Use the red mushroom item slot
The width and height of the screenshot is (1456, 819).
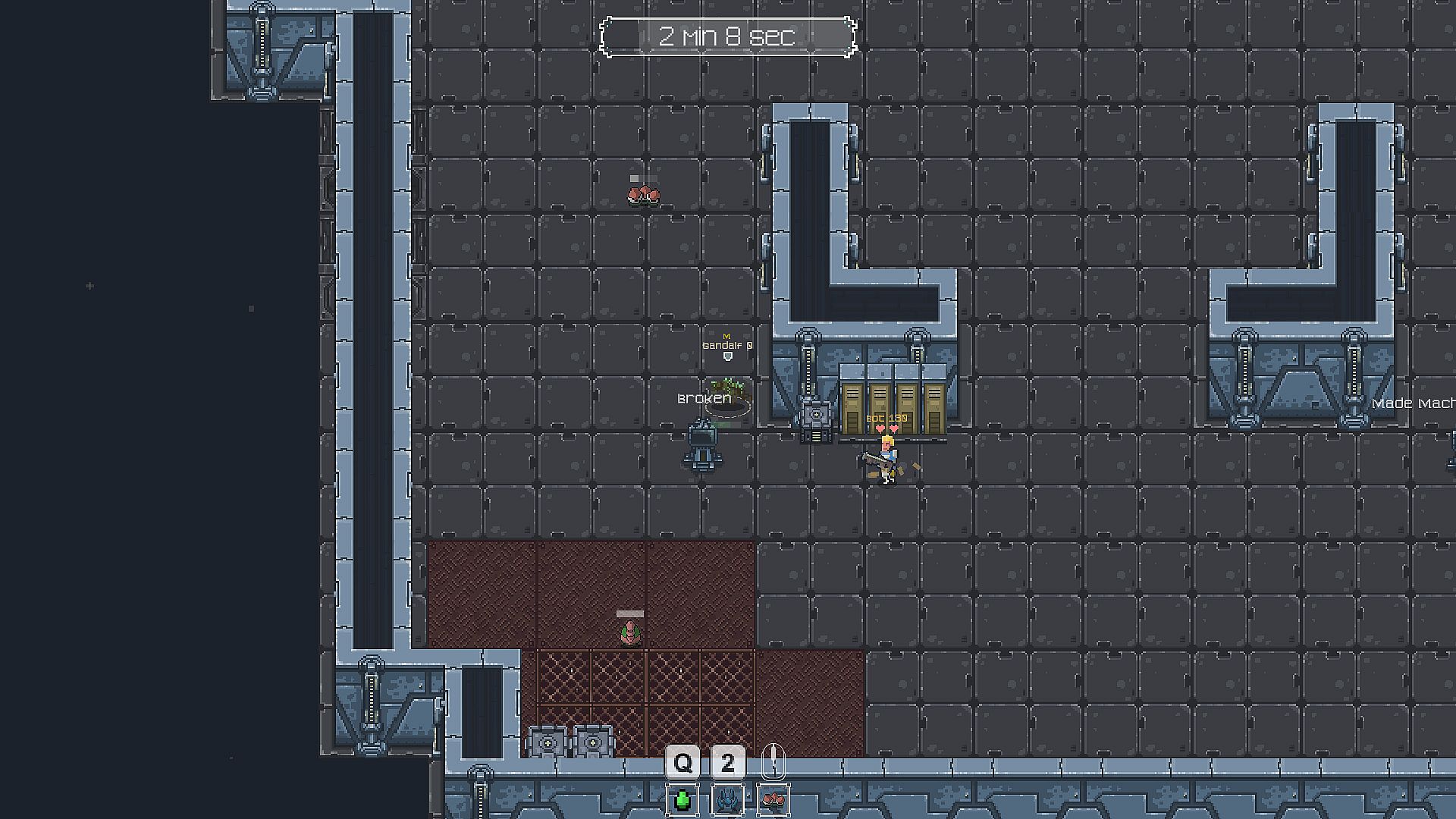tap(773, 800)
